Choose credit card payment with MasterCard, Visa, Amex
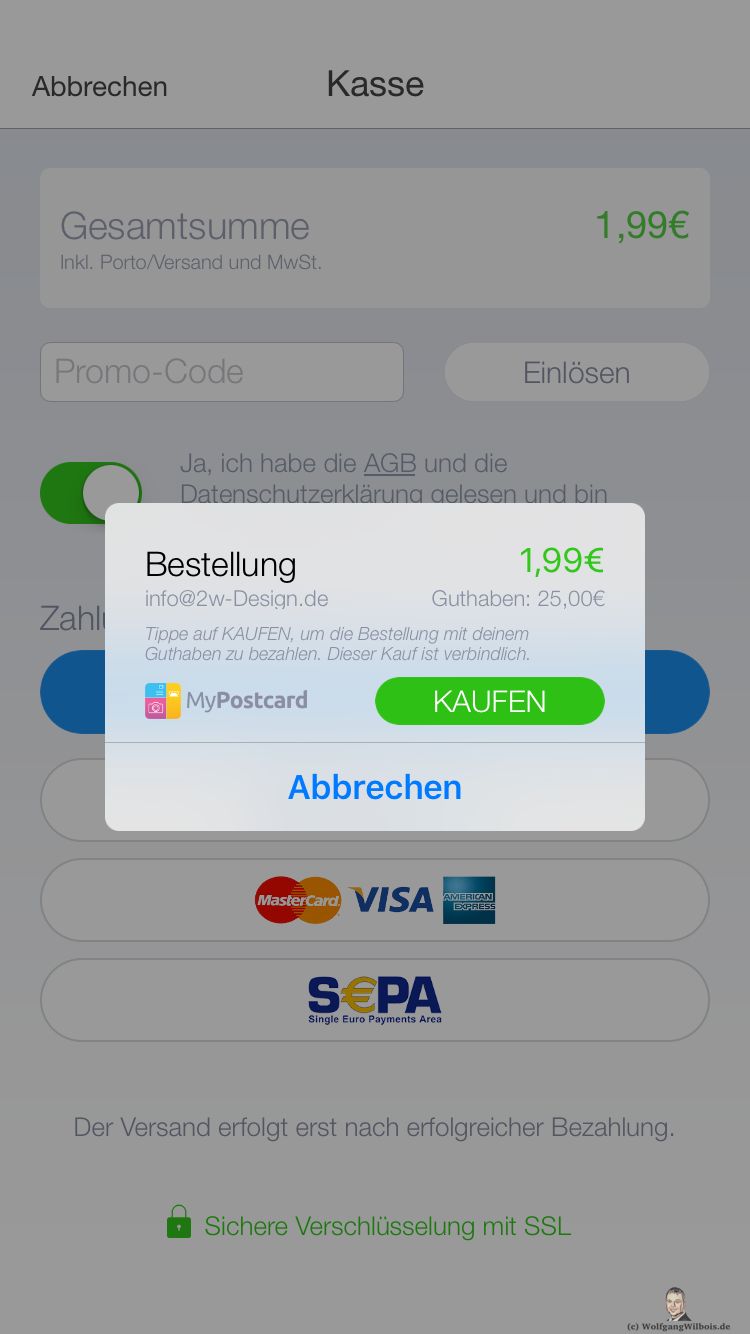This screenshot has width=750, height=1334. pos(375,900)
